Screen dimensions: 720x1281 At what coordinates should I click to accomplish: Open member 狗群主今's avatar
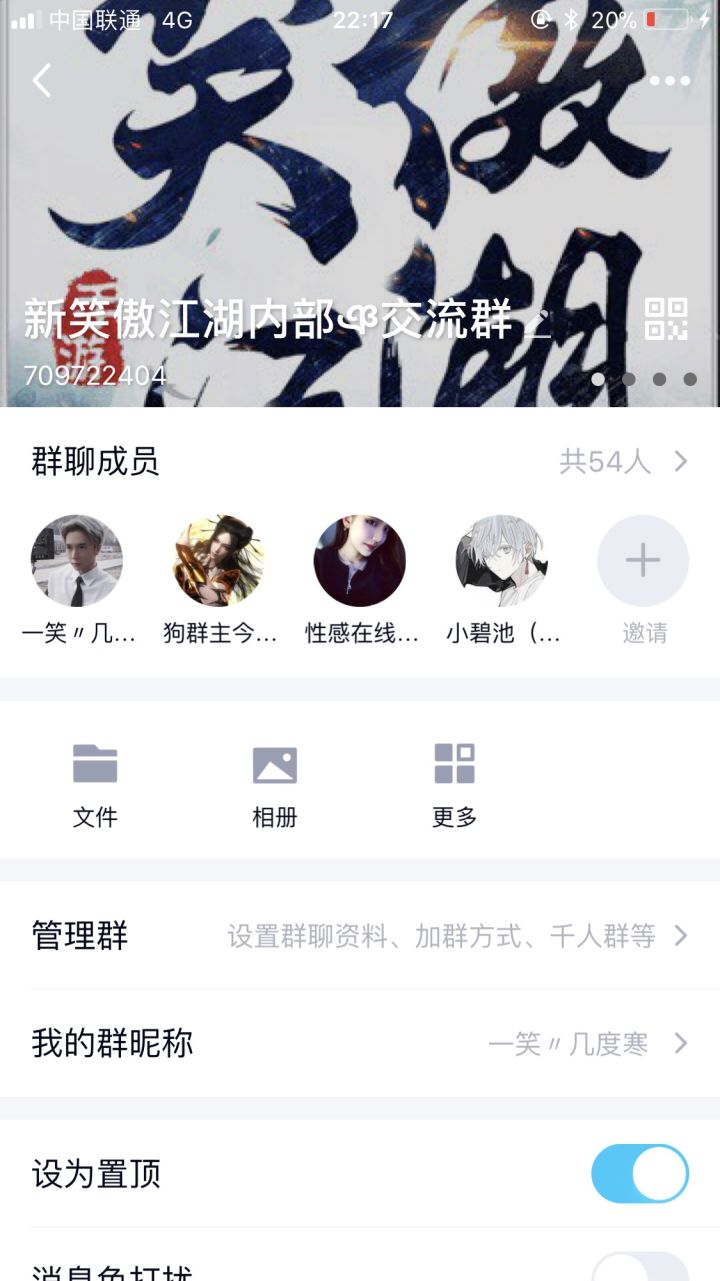pyautogui.click(x=218, y=561)
